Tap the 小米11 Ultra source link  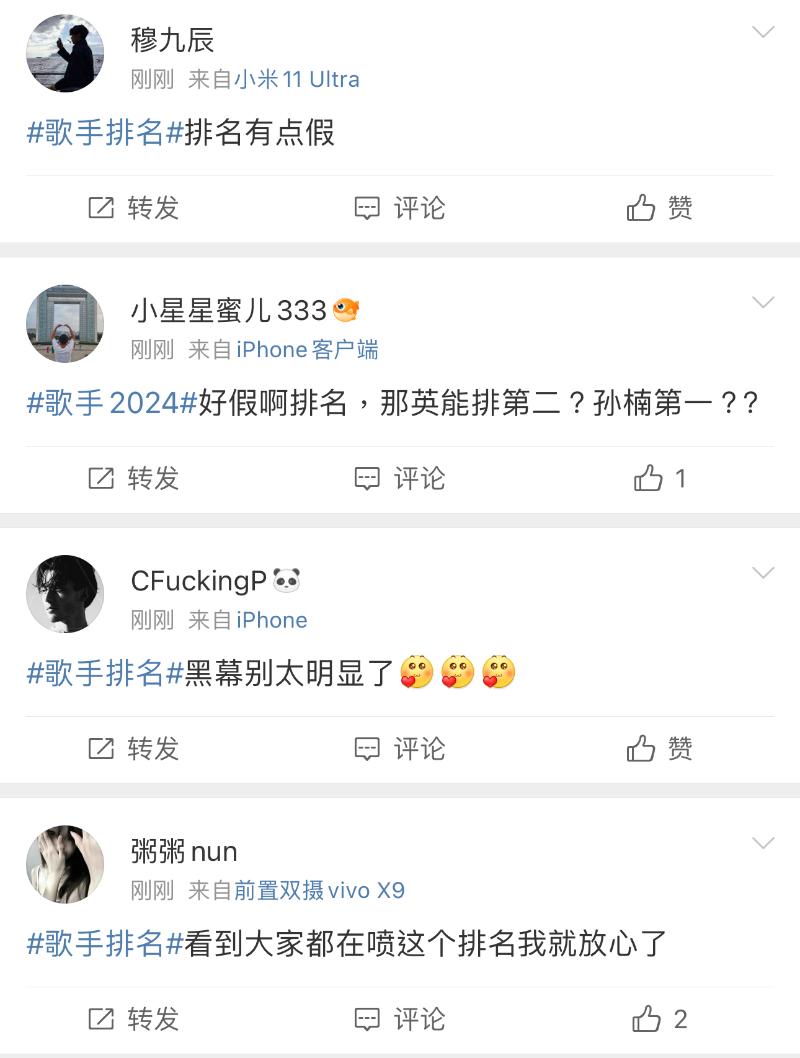pos(297,79)
